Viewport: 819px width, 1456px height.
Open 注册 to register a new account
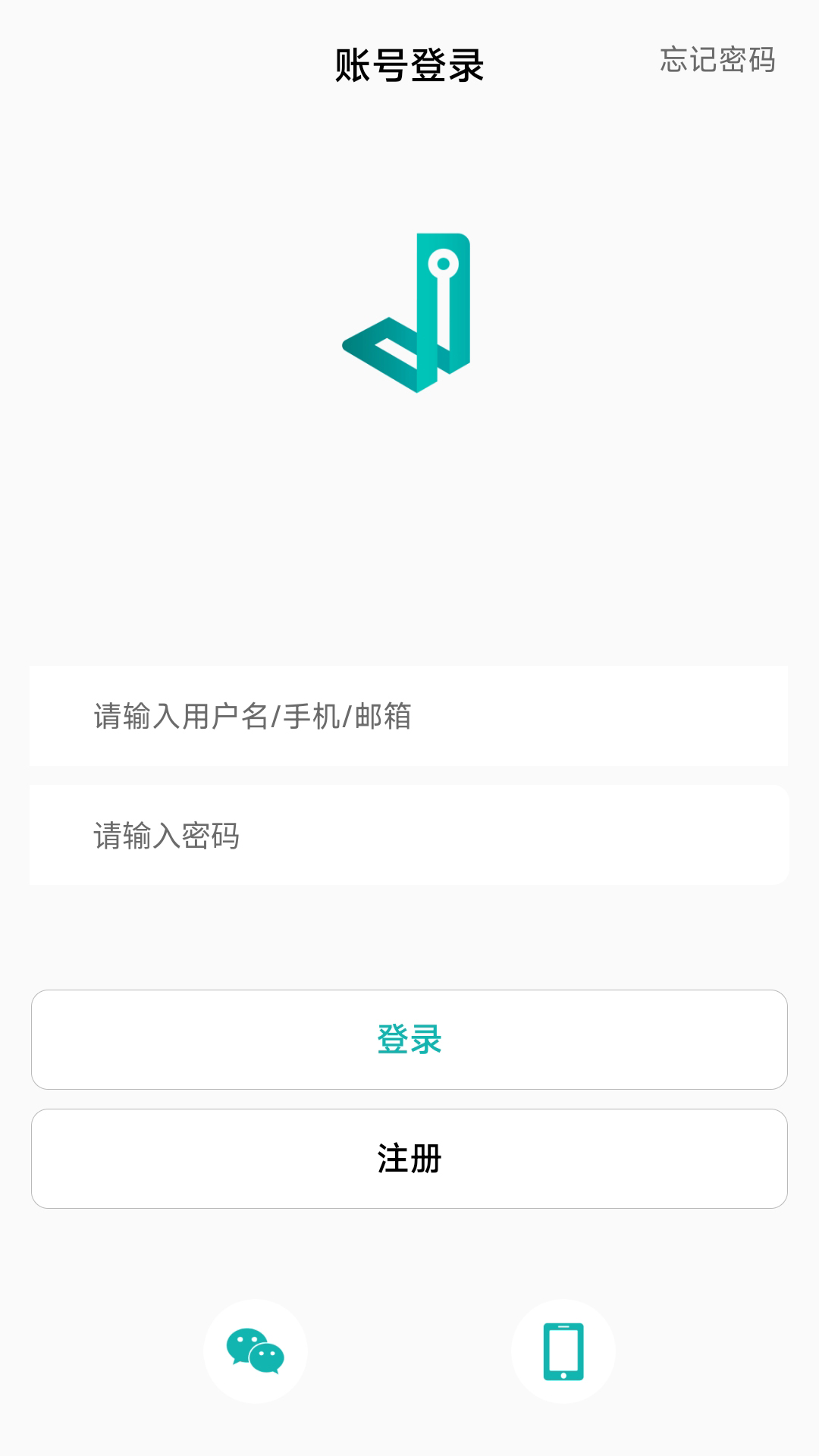(409, 1158)
